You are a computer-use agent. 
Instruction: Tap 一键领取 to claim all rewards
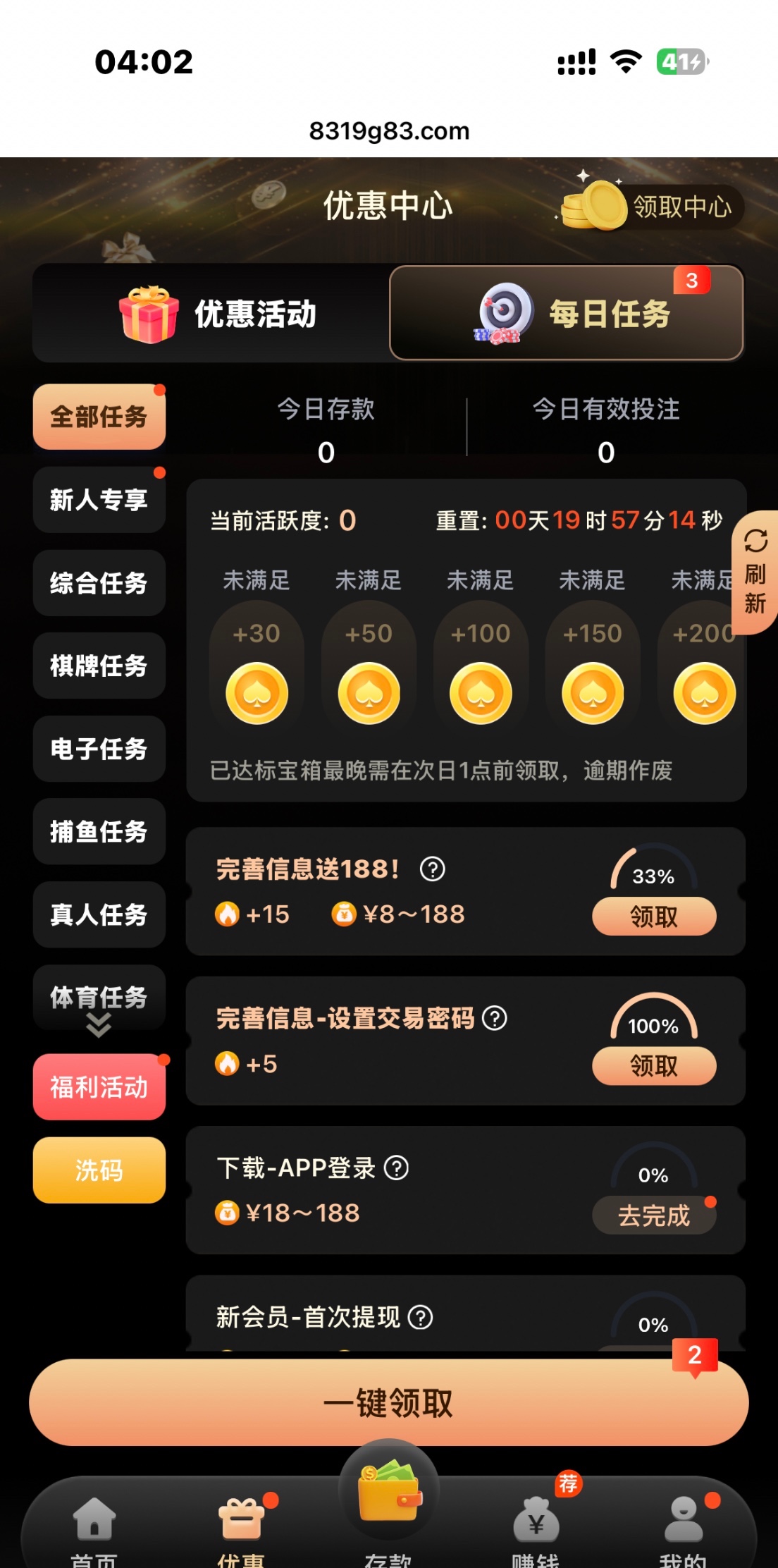click(388, 1403)
